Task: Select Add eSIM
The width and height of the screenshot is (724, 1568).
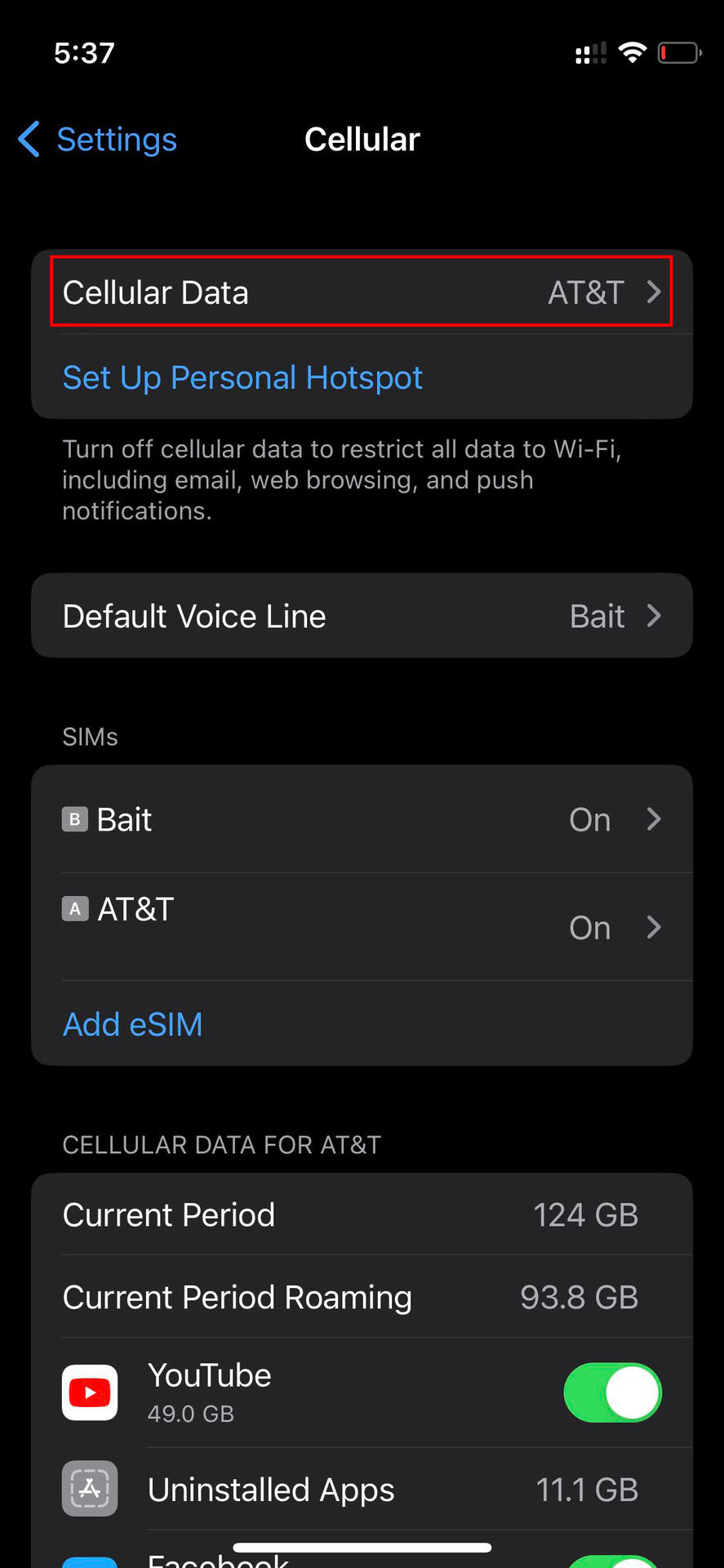Action: (133, 1024)
